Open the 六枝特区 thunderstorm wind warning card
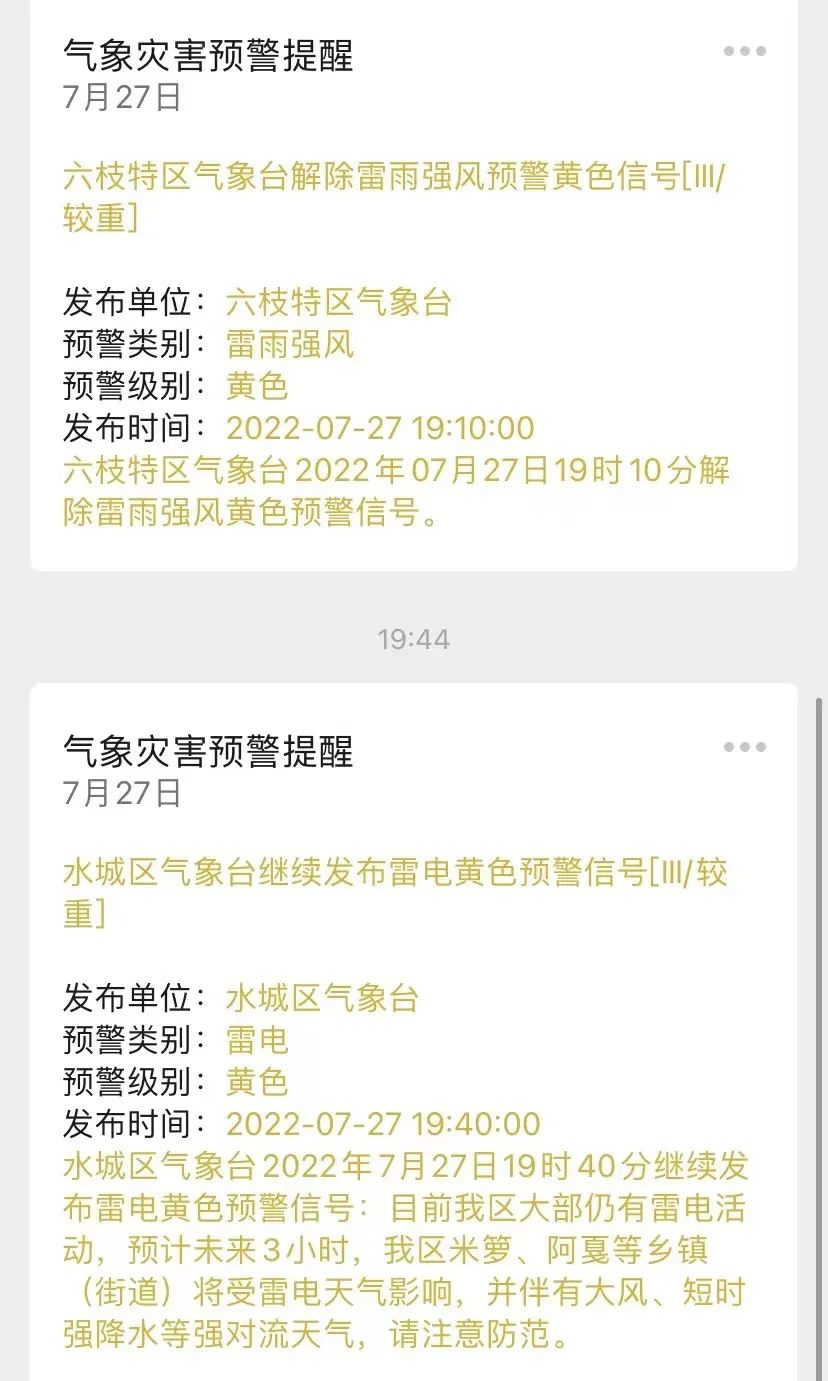Image resolution: width=828 pixels, height=1381 pixels. click(414, 285)
